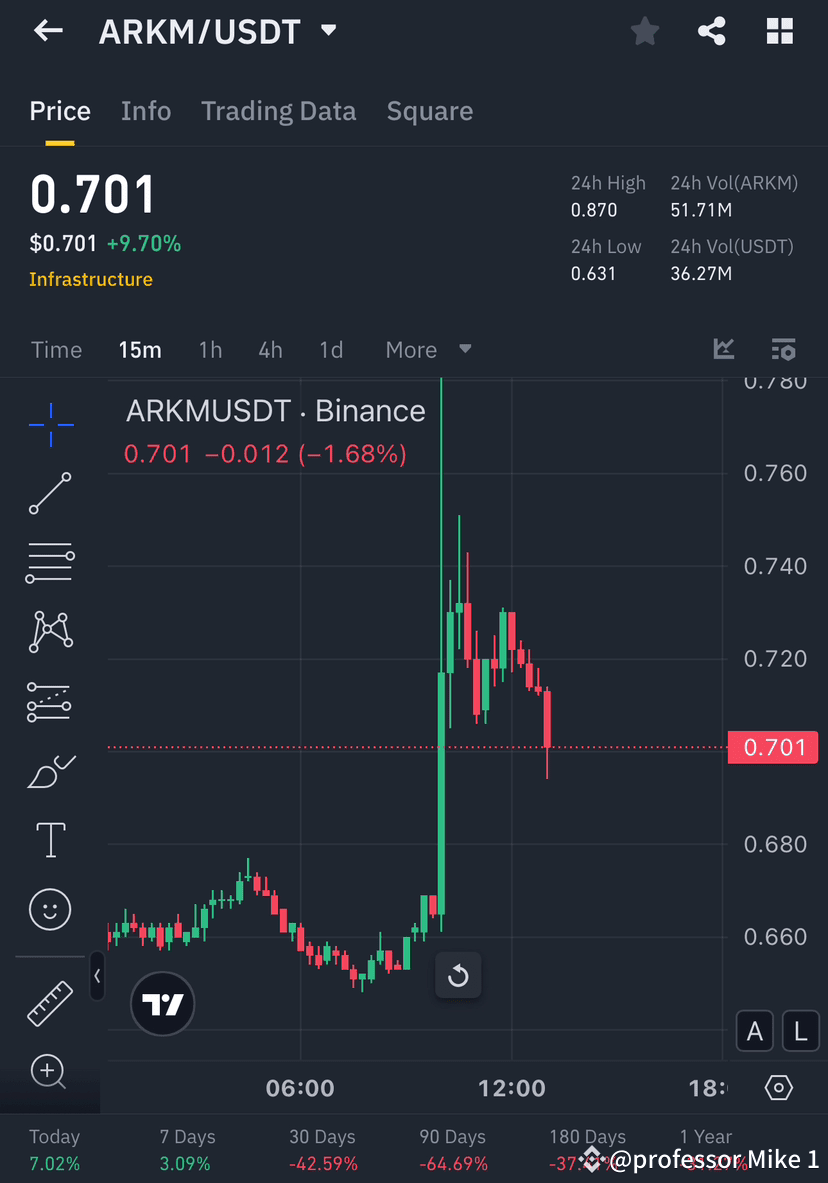Pick the trend line drawing tool
This screenshot has width=828, height=1183.
point(50,493)
